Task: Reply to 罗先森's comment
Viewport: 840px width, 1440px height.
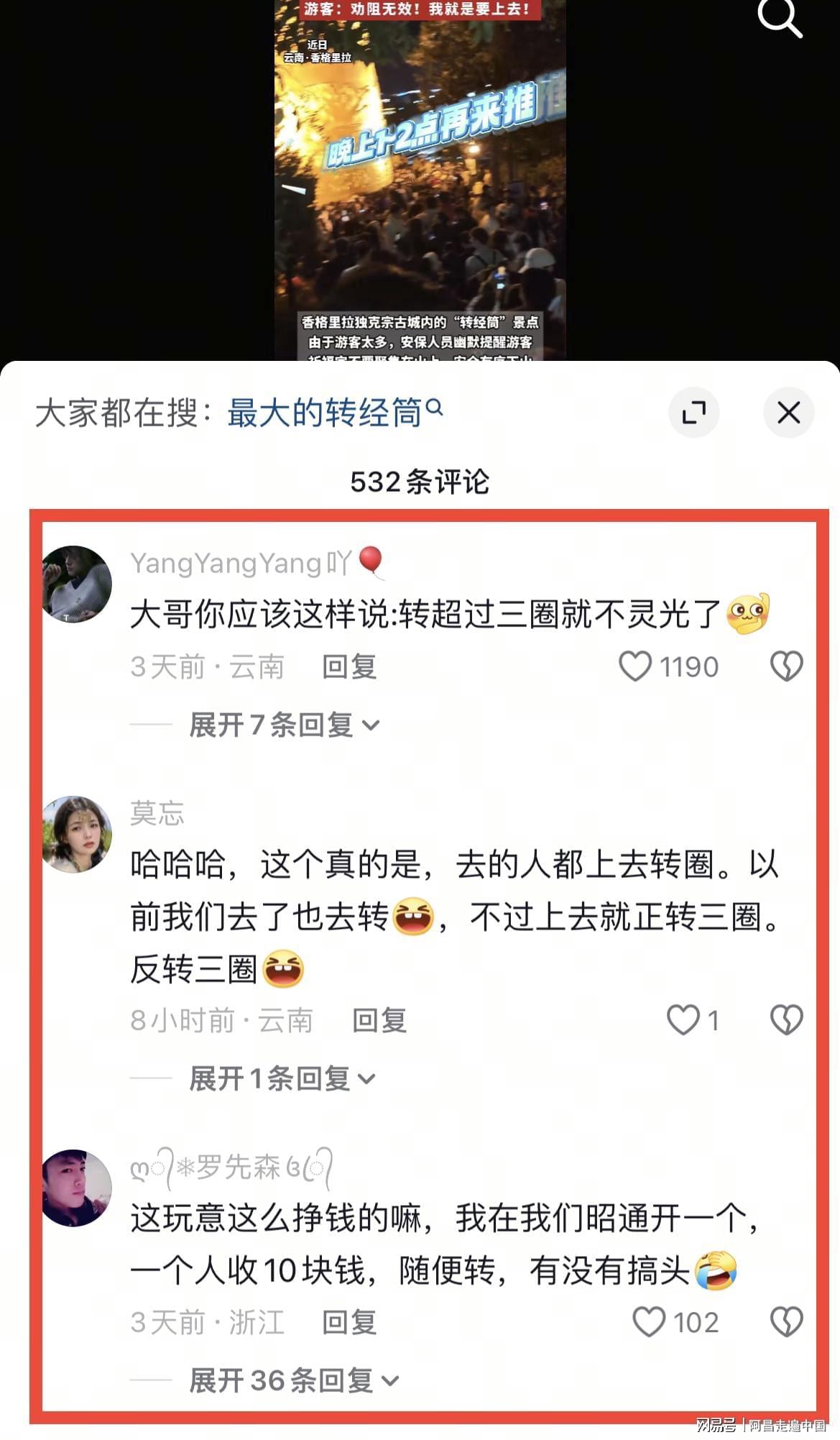Action: pos(349,1323)
